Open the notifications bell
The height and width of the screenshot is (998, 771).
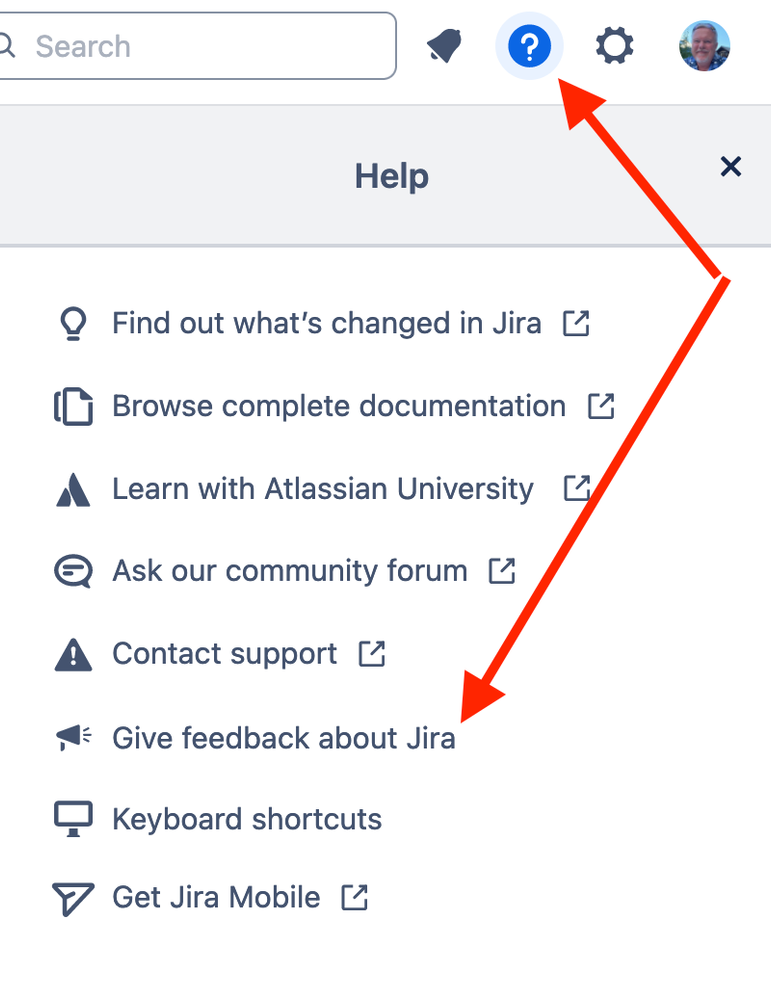(444, 46)
